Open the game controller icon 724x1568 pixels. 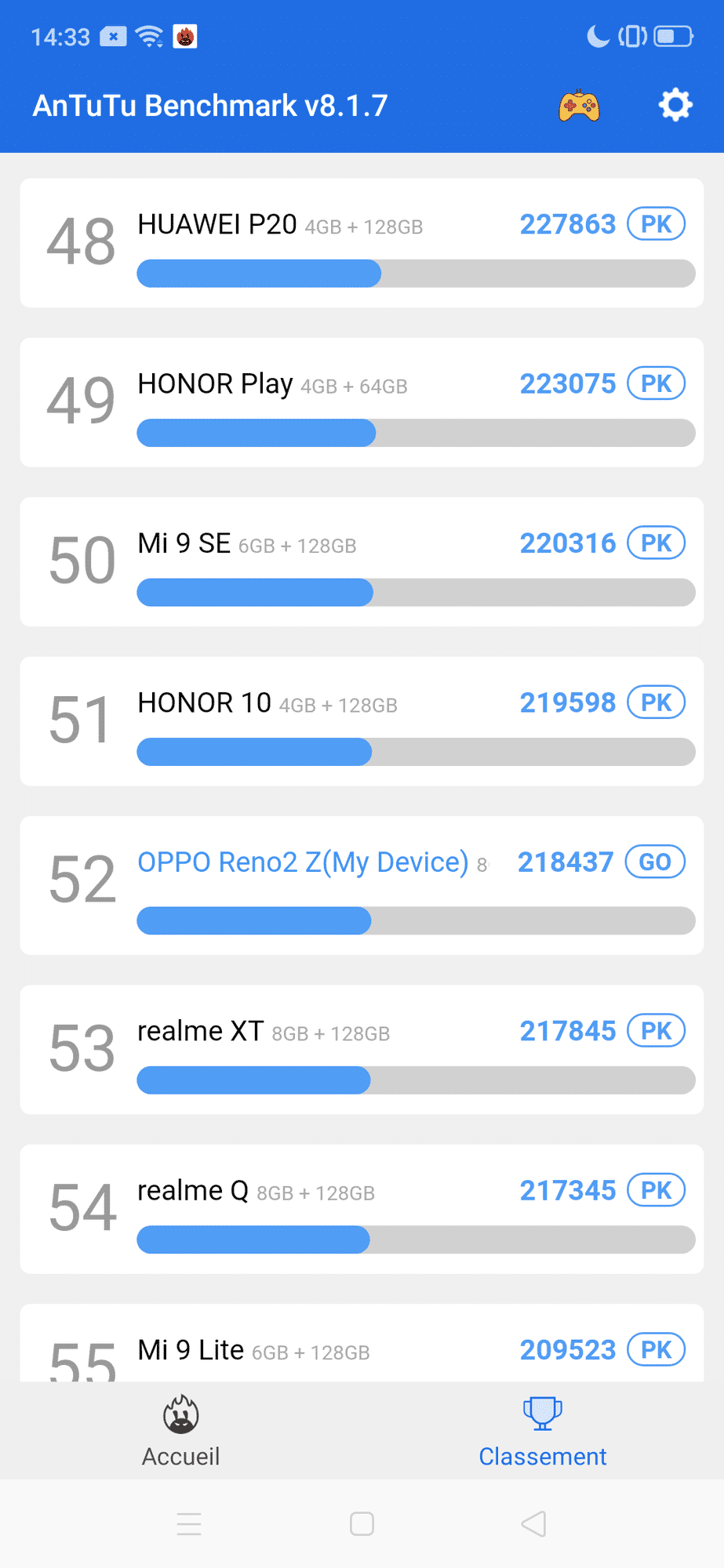[x=579, y=106]
